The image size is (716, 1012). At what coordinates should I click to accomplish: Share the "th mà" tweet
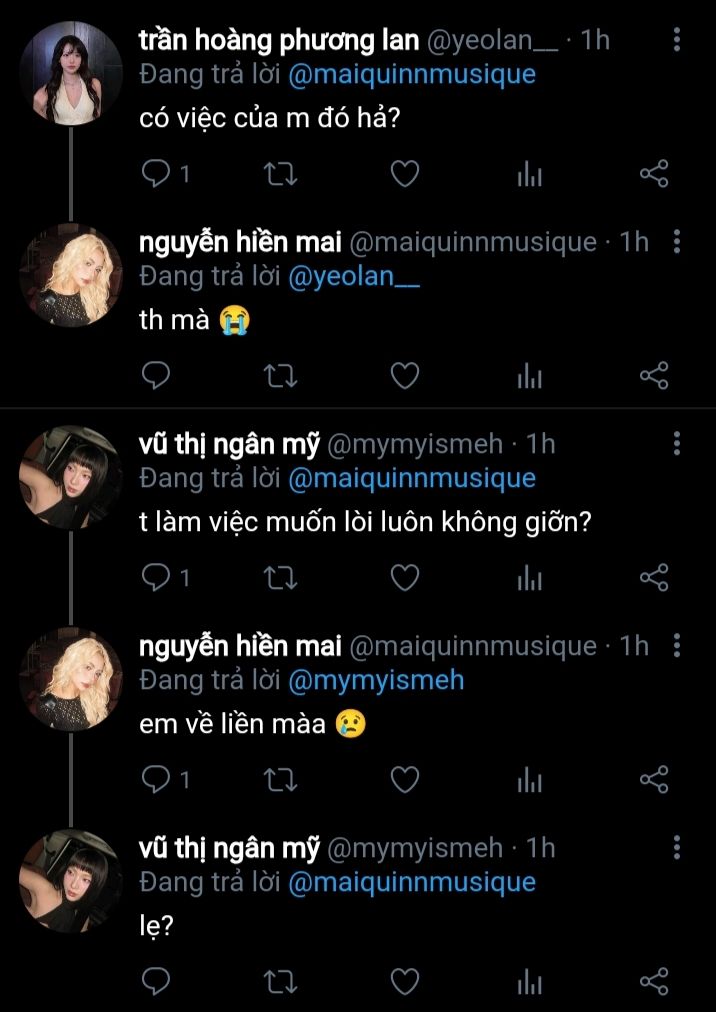pos(653,377)
